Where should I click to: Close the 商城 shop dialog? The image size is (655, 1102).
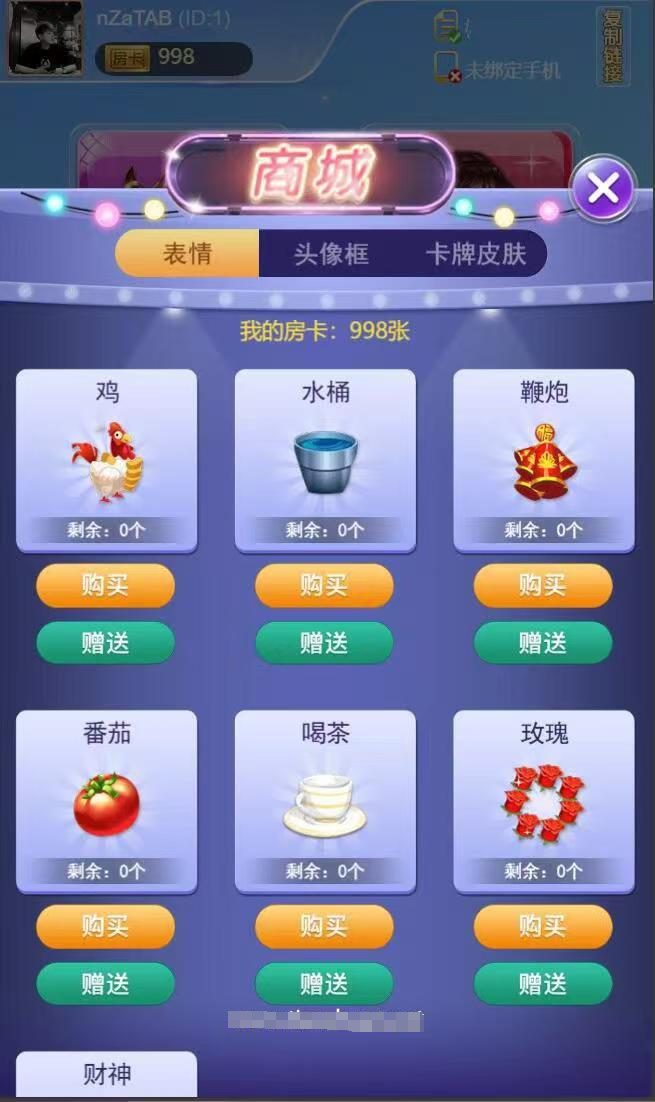603,187
